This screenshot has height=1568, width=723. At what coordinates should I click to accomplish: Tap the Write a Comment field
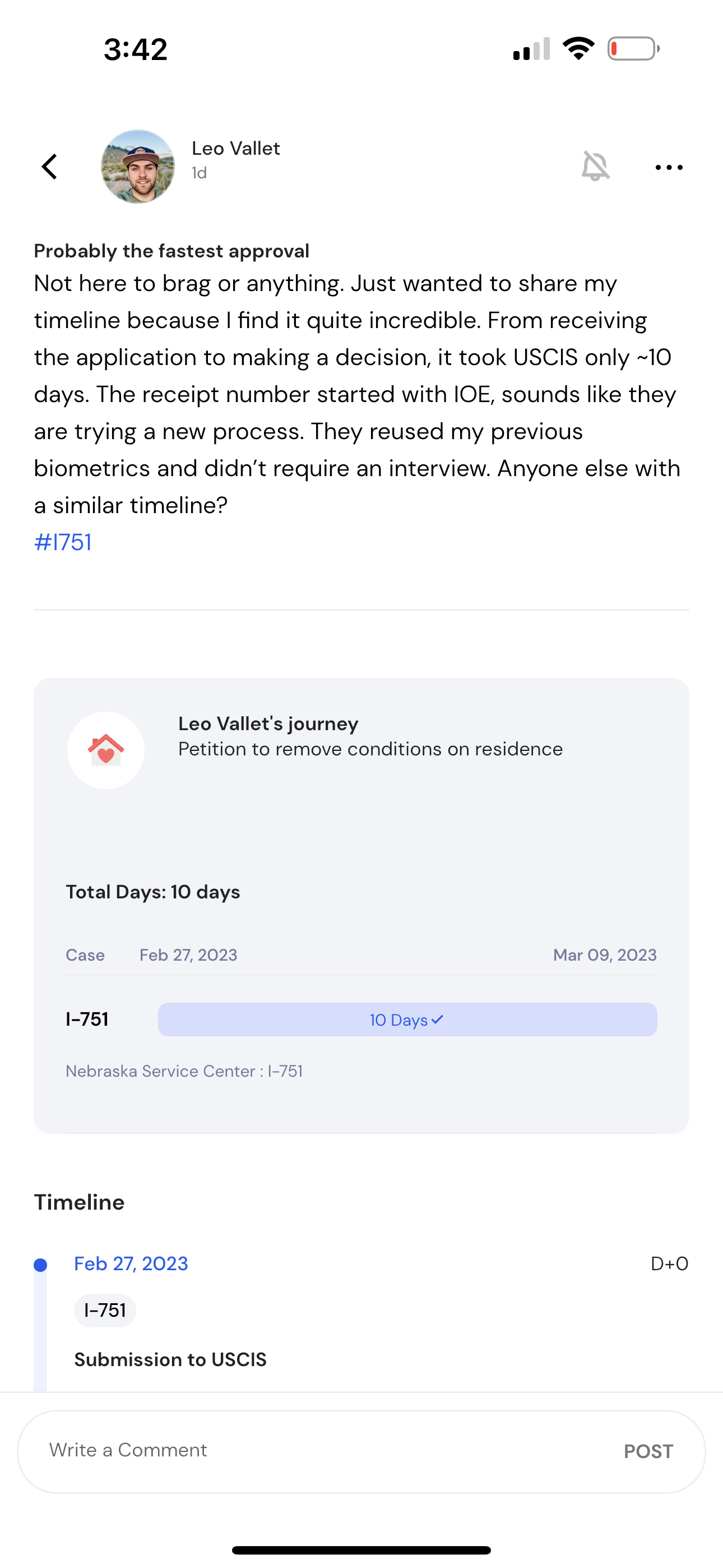click(x=328, y=1451)
